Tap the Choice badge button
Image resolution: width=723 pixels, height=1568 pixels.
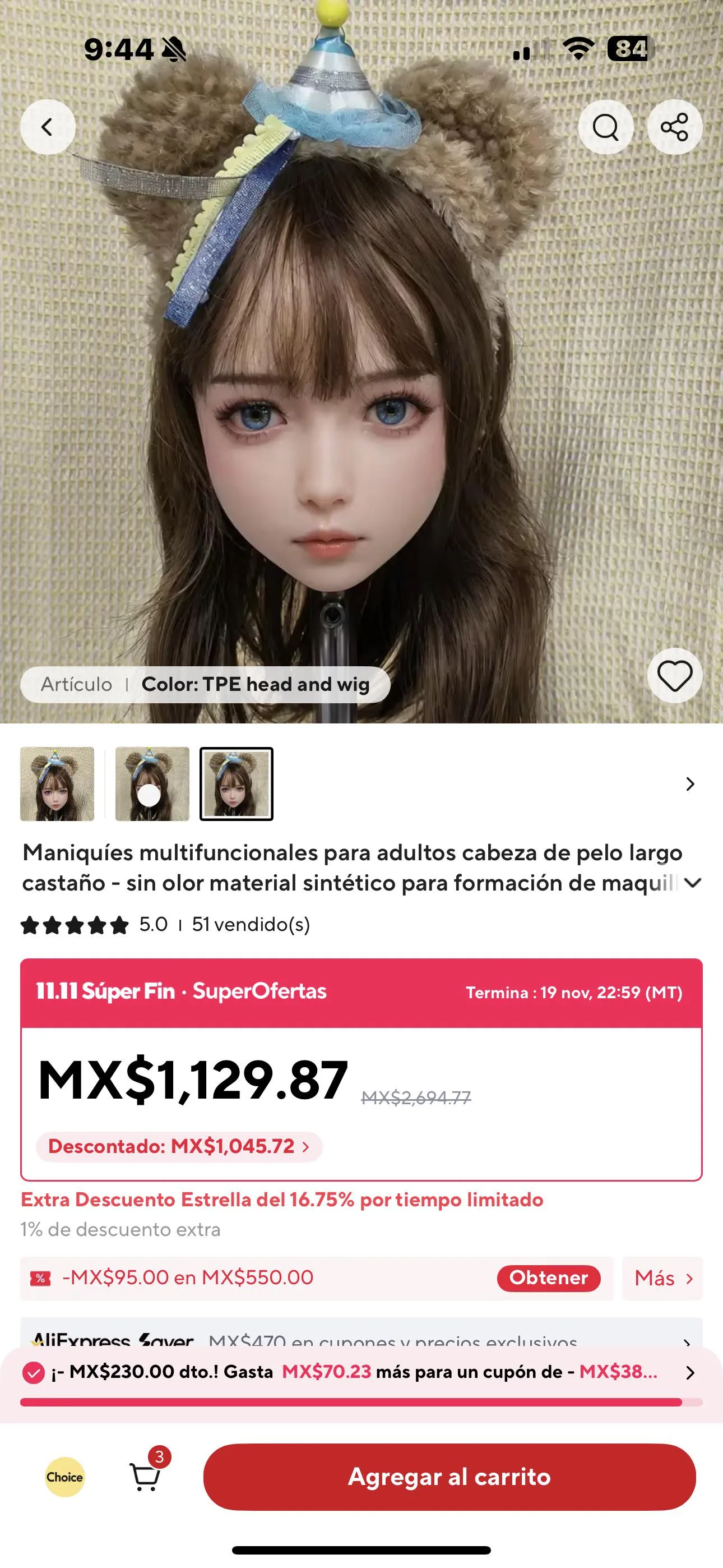click(64, 1477)
